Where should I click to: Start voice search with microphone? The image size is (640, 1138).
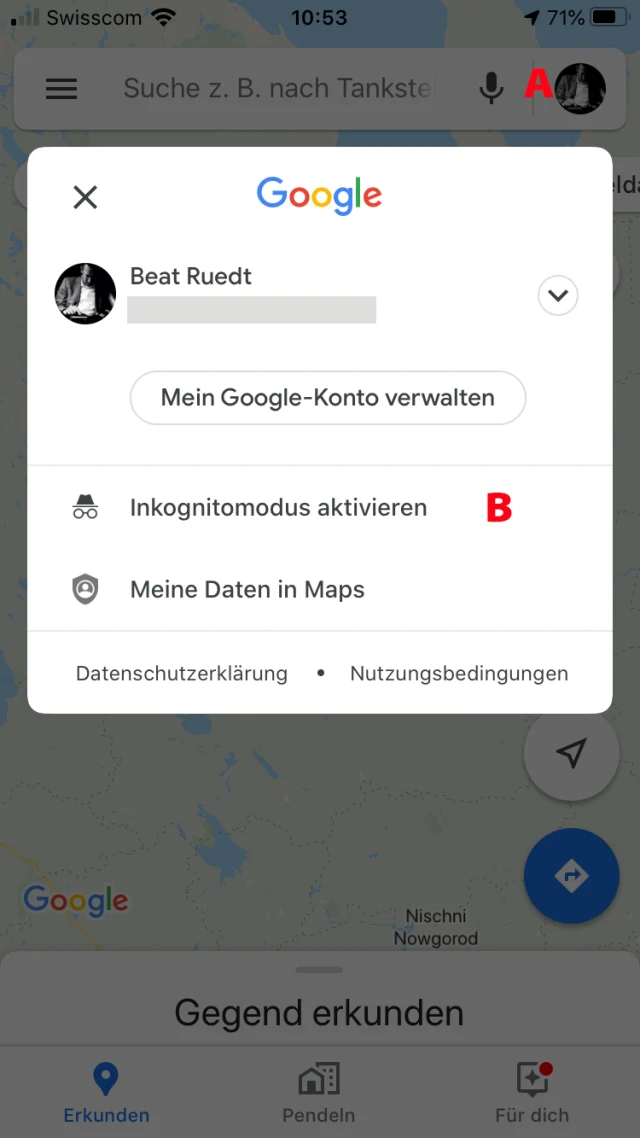(491, 88)
